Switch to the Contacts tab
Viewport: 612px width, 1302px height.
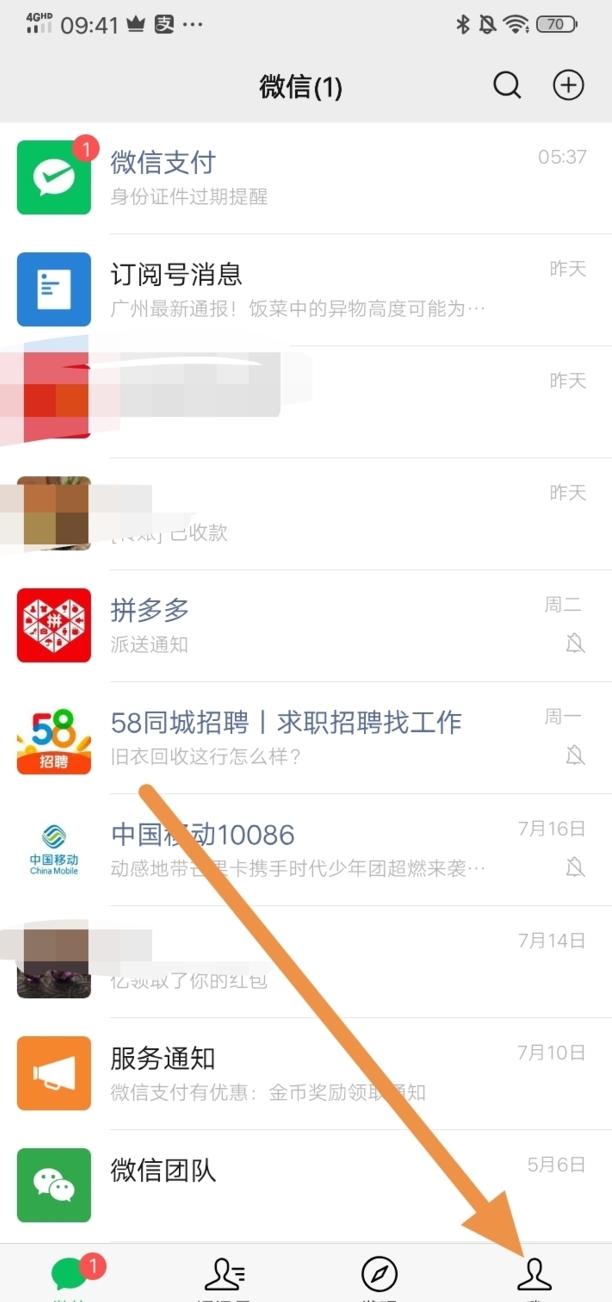(x=225, y=1275)
